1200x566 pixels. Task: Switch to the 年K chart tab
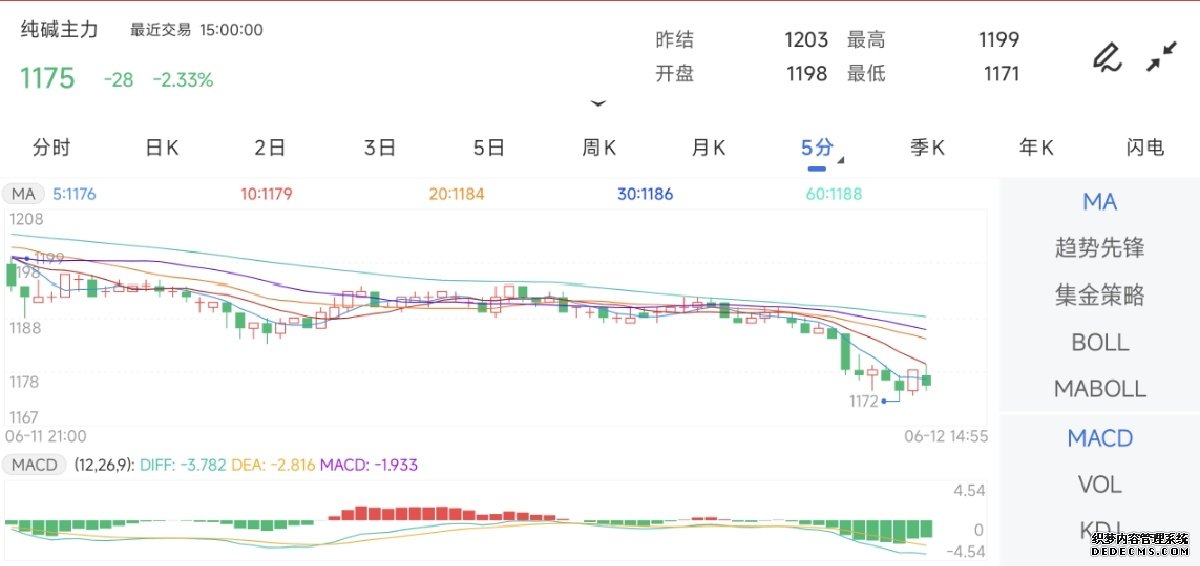pyautogui.click(x=1036, y=148)
